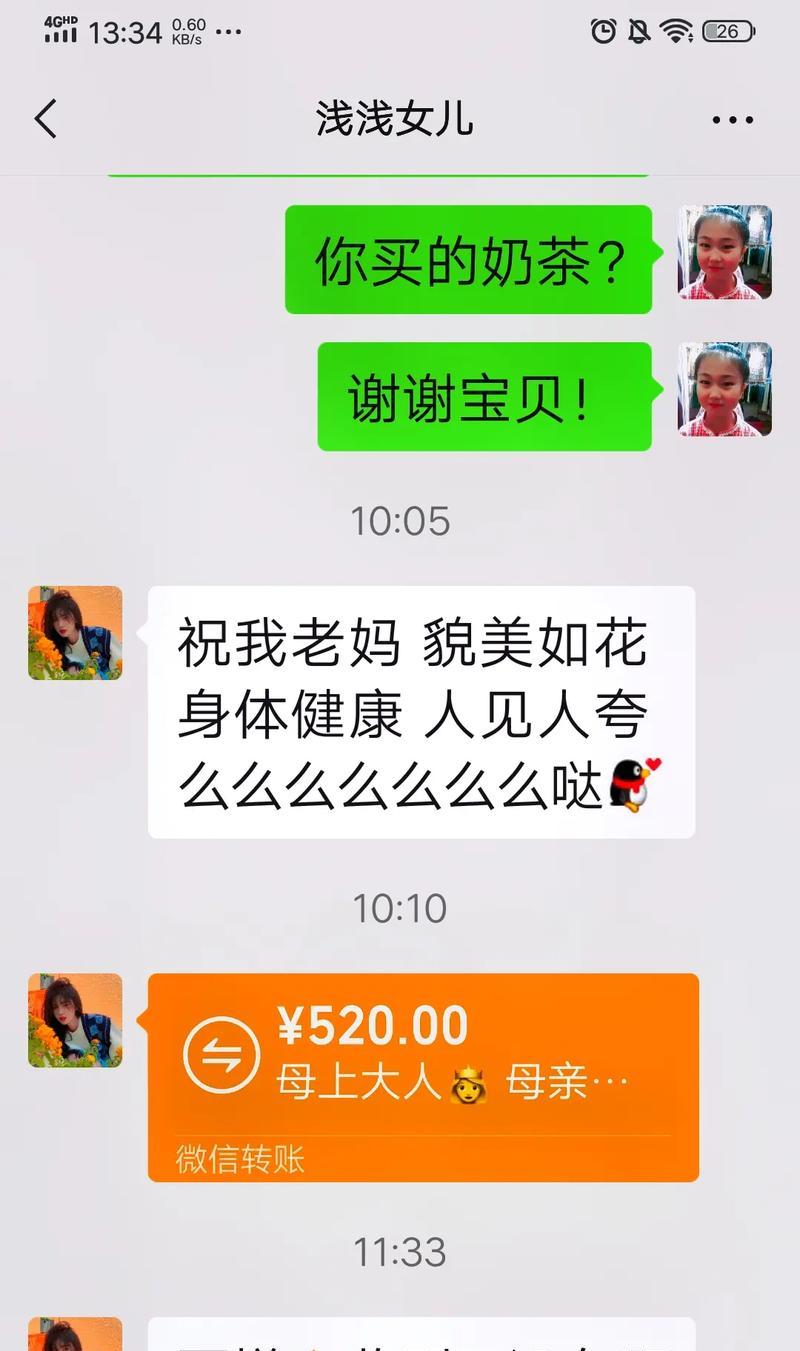Image resolution: width=800 pixels, height=1351 pixels.
Task: Go back from the 浅浅女儿 chat
Action: pos(46,120)
